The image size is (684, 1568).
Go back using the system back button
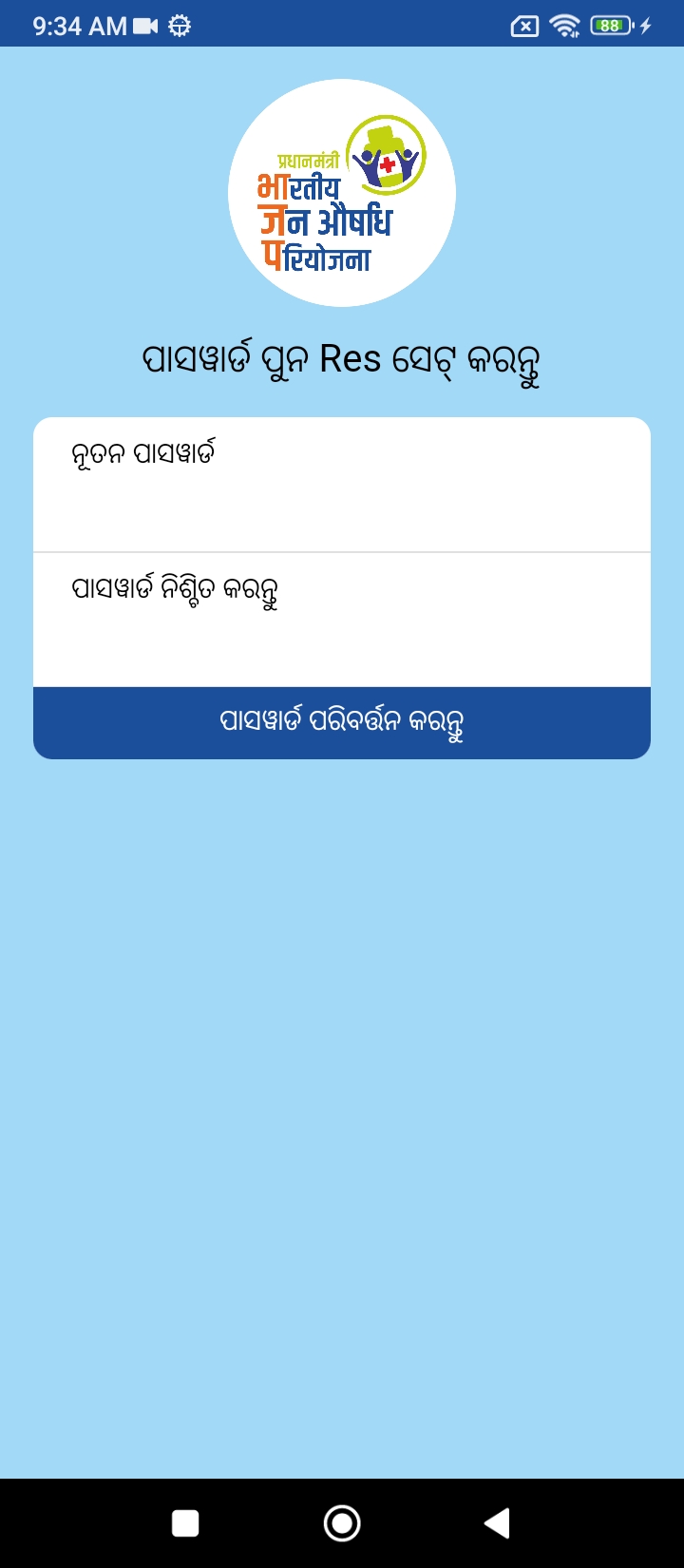point(497,1523)
